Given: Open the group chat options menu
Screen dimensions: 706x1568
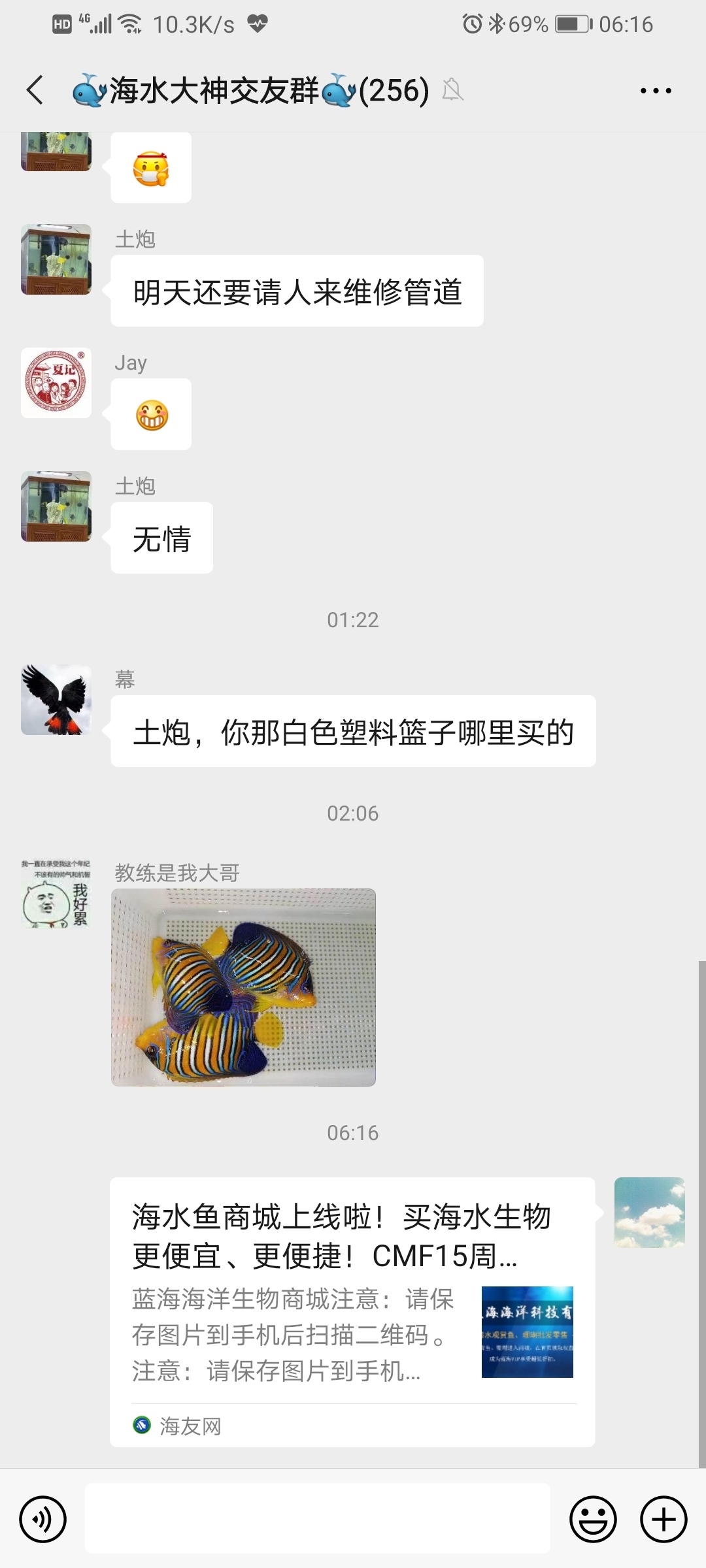Looking at the screenshot, I should coord(655,91).
